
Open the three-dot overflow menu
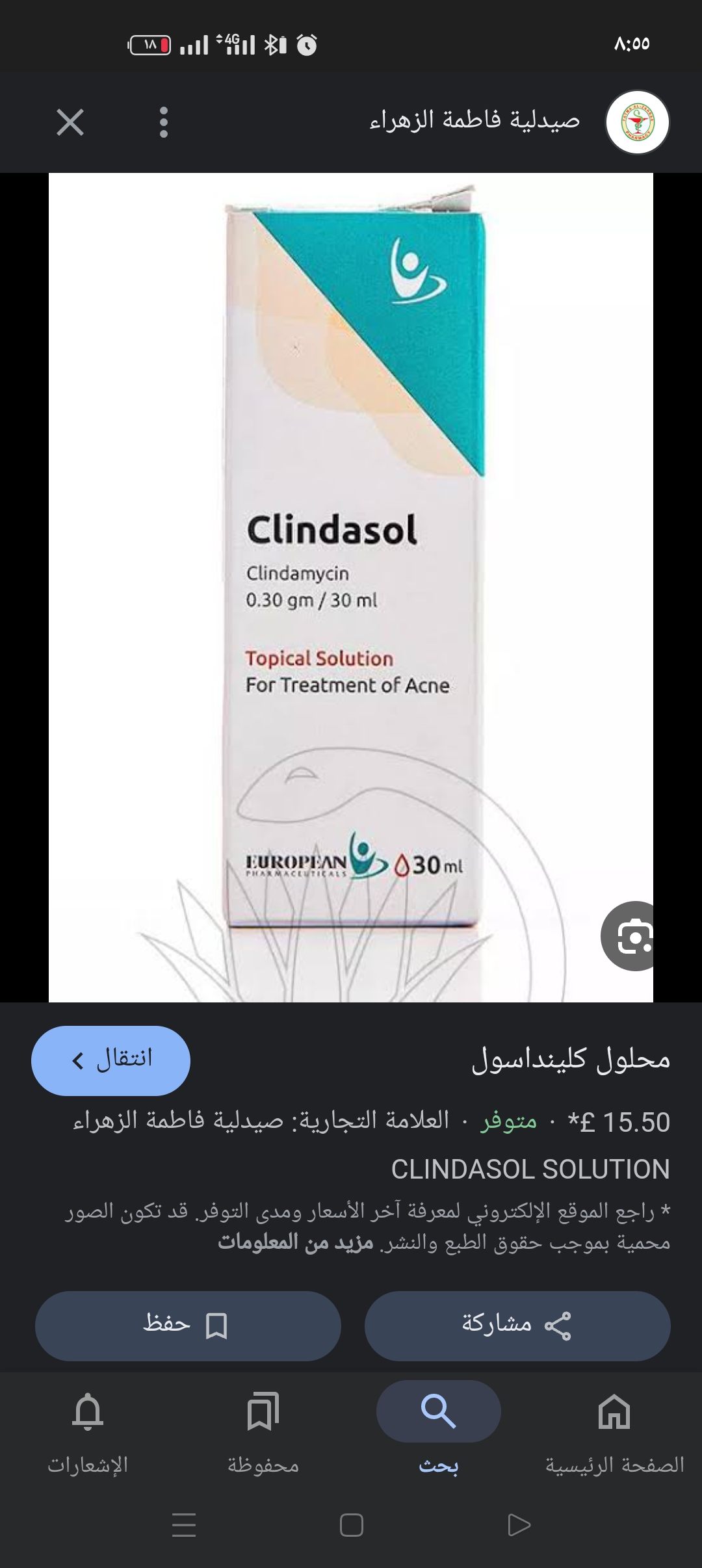(164, 122)
